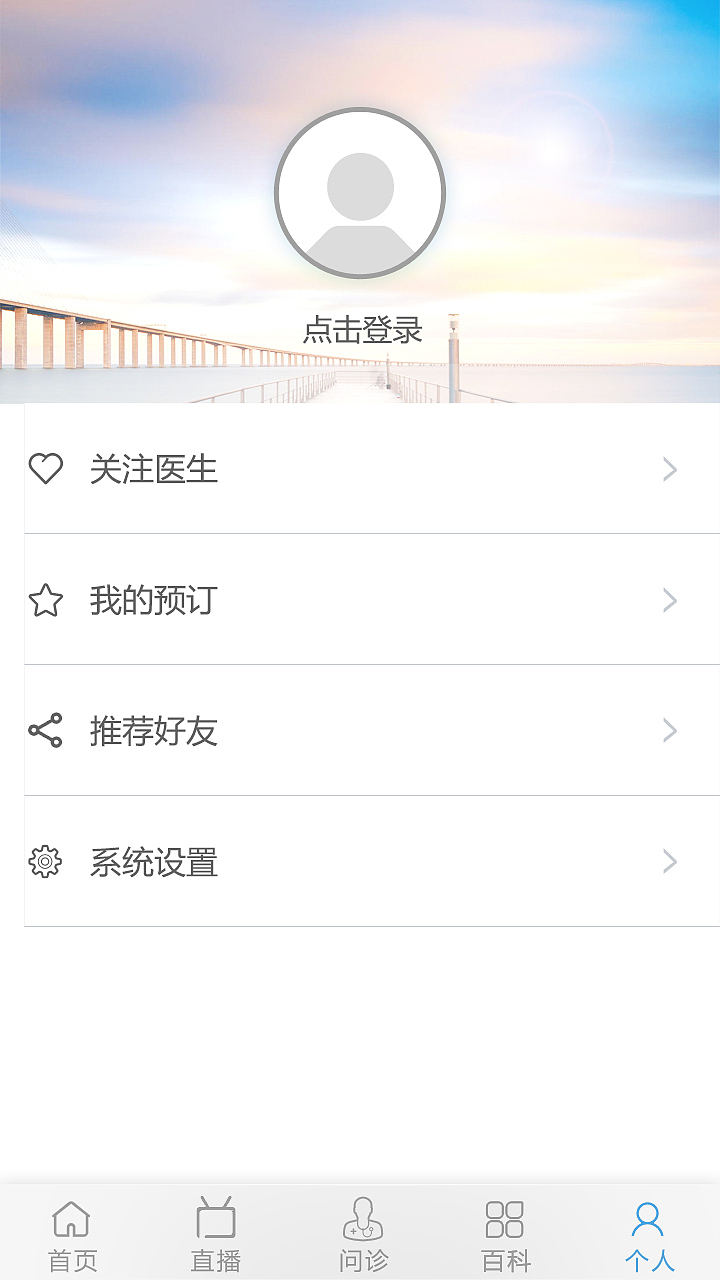
Task: Select the star icon next to 我的预订
Action: (x=45, y=600)
